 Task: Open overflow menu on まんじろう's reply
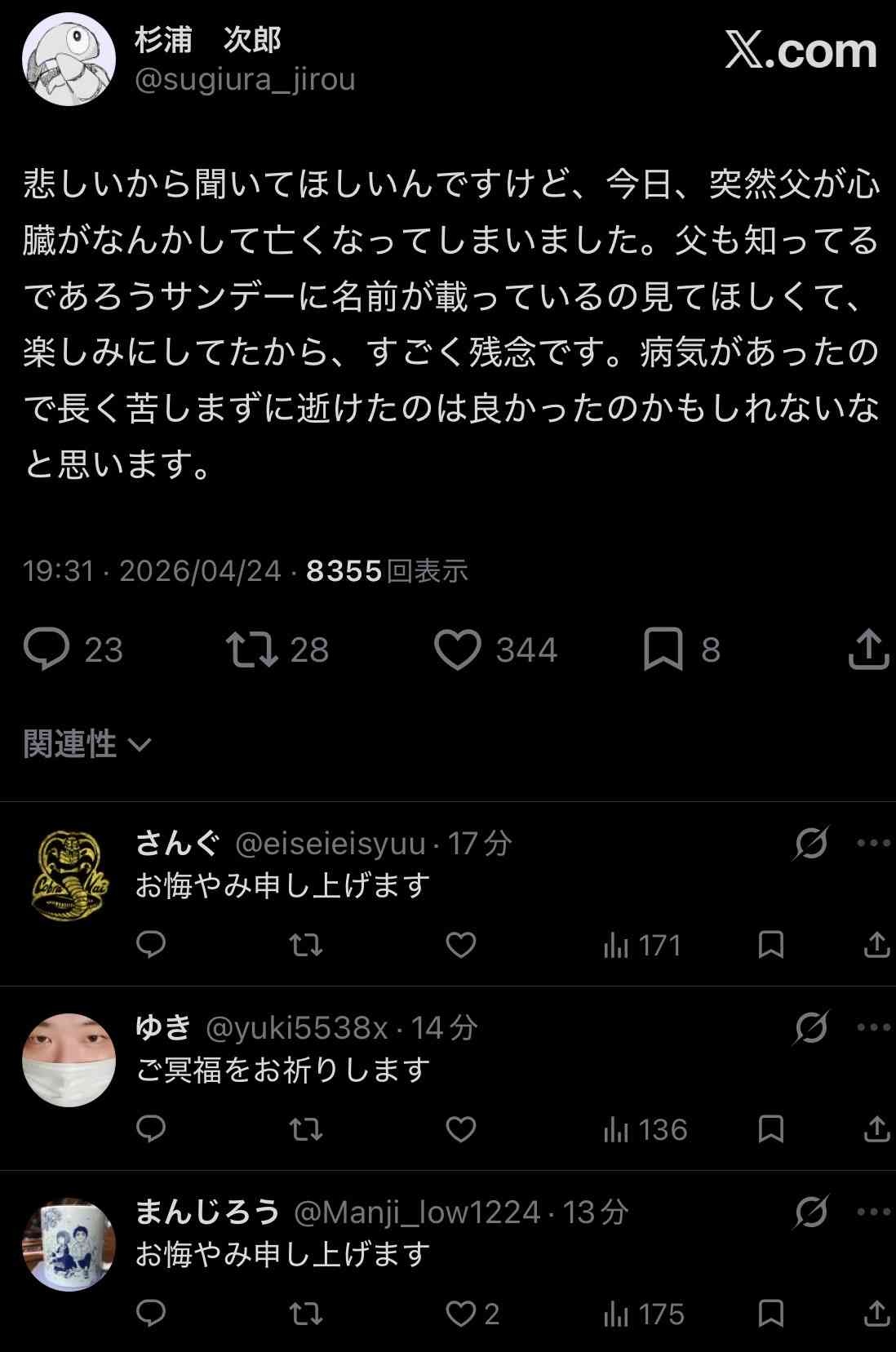[x=873, y=1212]
